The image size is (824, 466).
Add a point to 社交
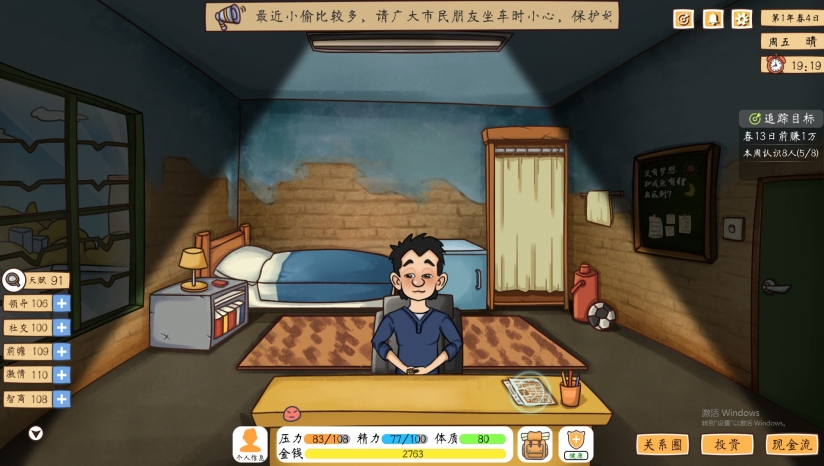coord(62,327)
